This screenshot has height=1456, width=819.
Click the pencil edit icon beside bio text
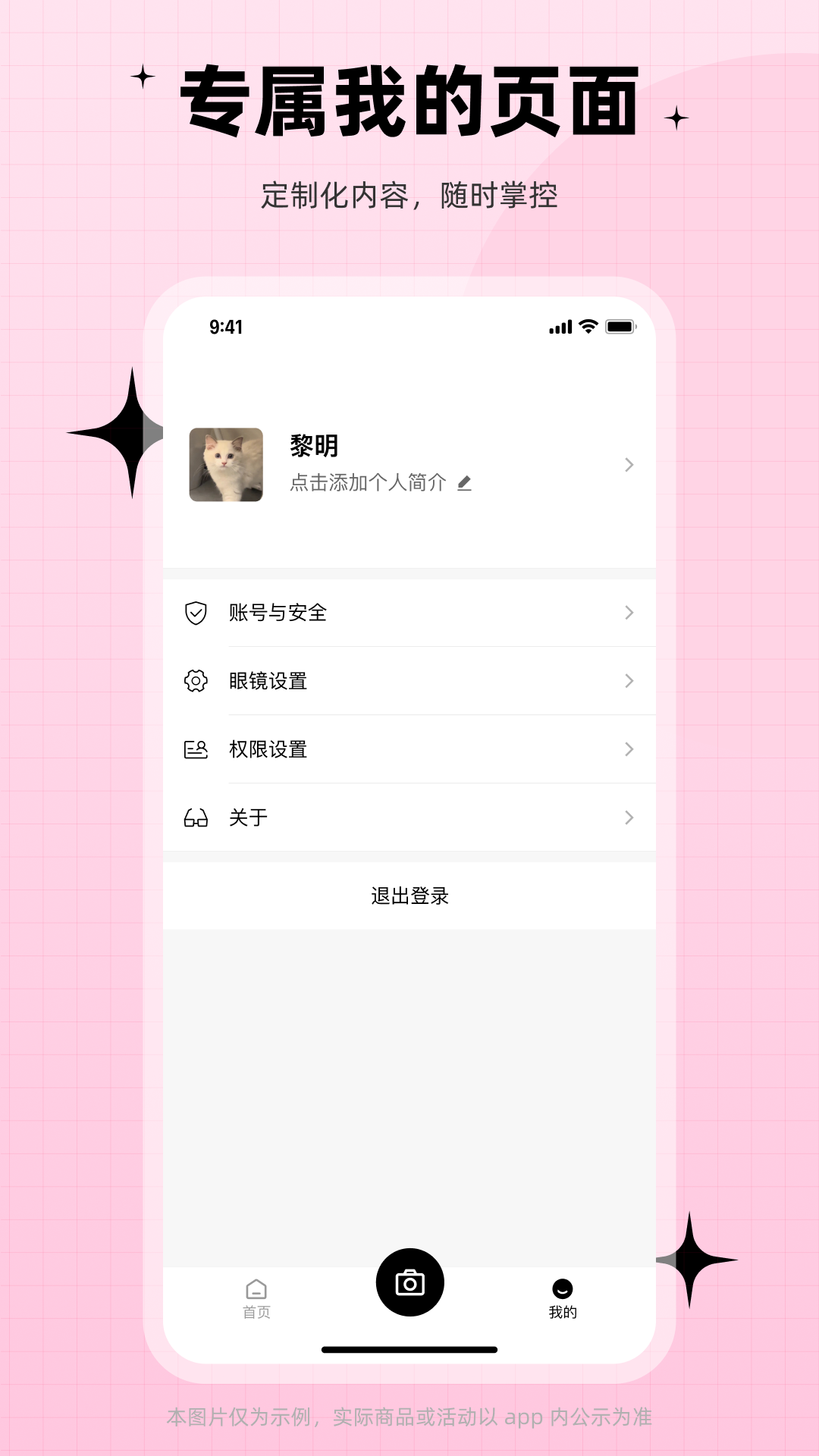point(466,482)
